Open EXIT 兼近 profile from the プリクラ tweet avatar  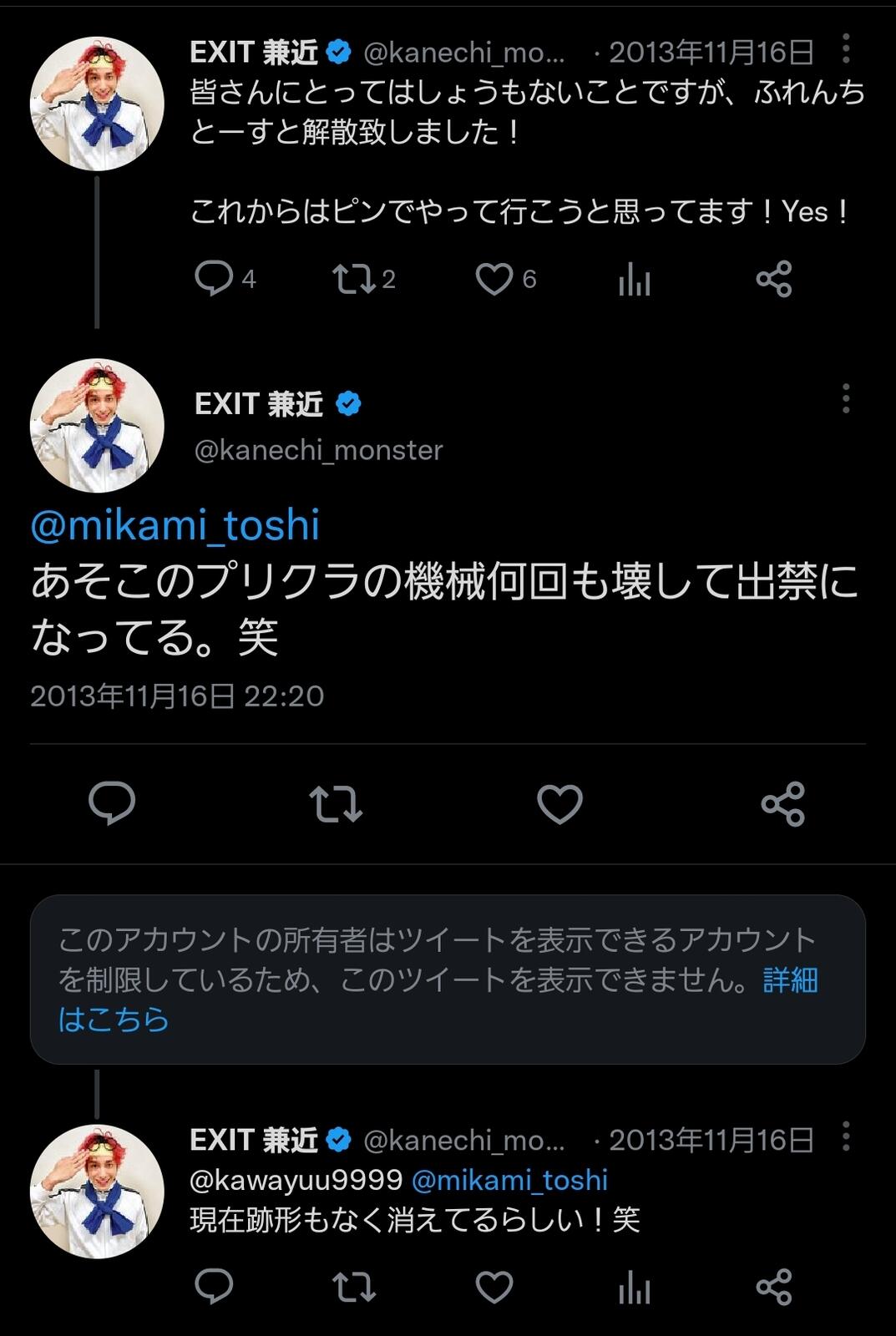[x=97, y=425]
